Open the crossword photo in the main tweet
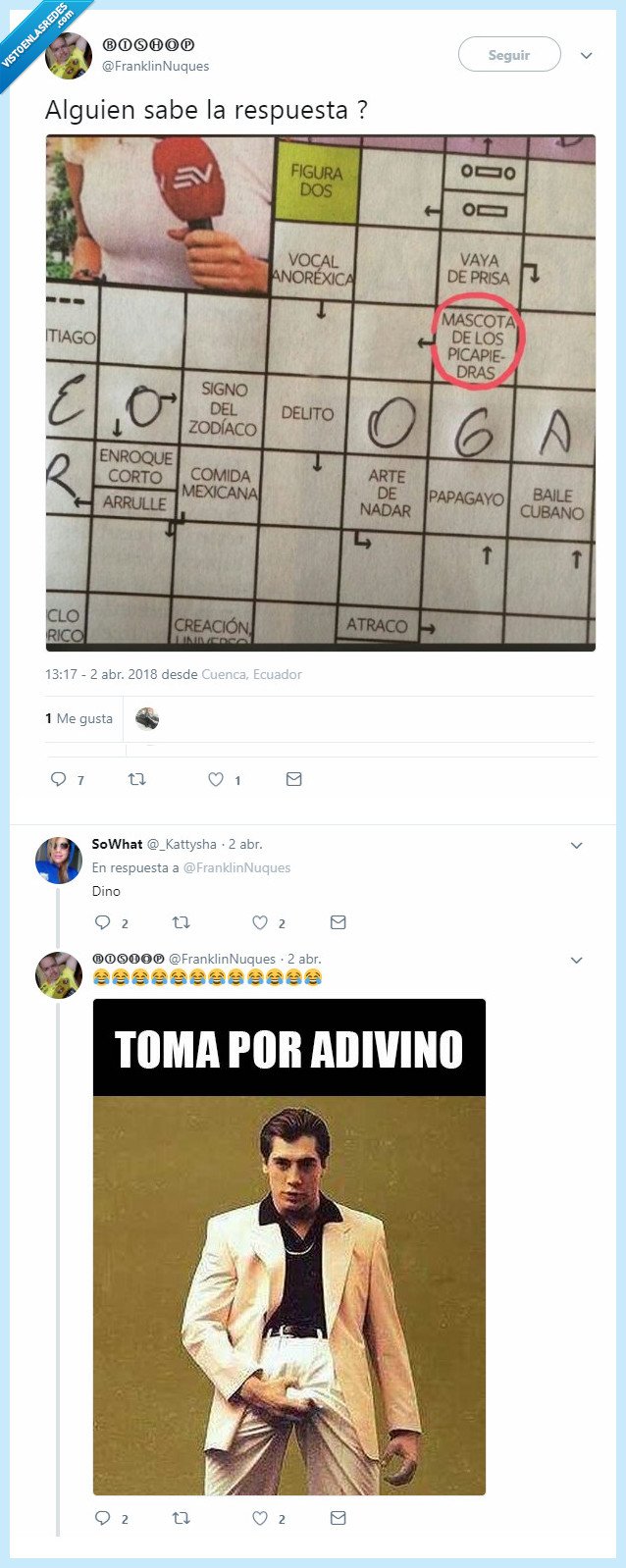The width and height of the screenshot is (626, 1568). click(320, 392)
